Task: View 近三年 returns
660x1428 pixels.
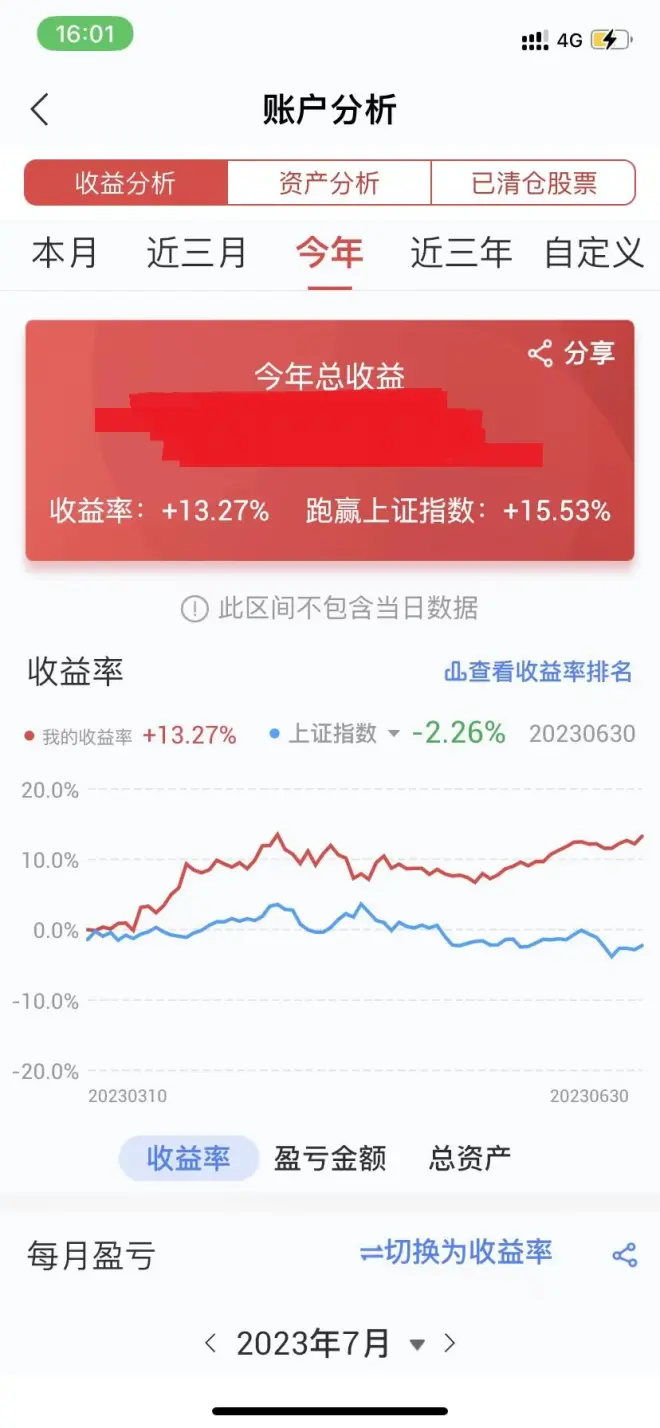Action: 461,253
